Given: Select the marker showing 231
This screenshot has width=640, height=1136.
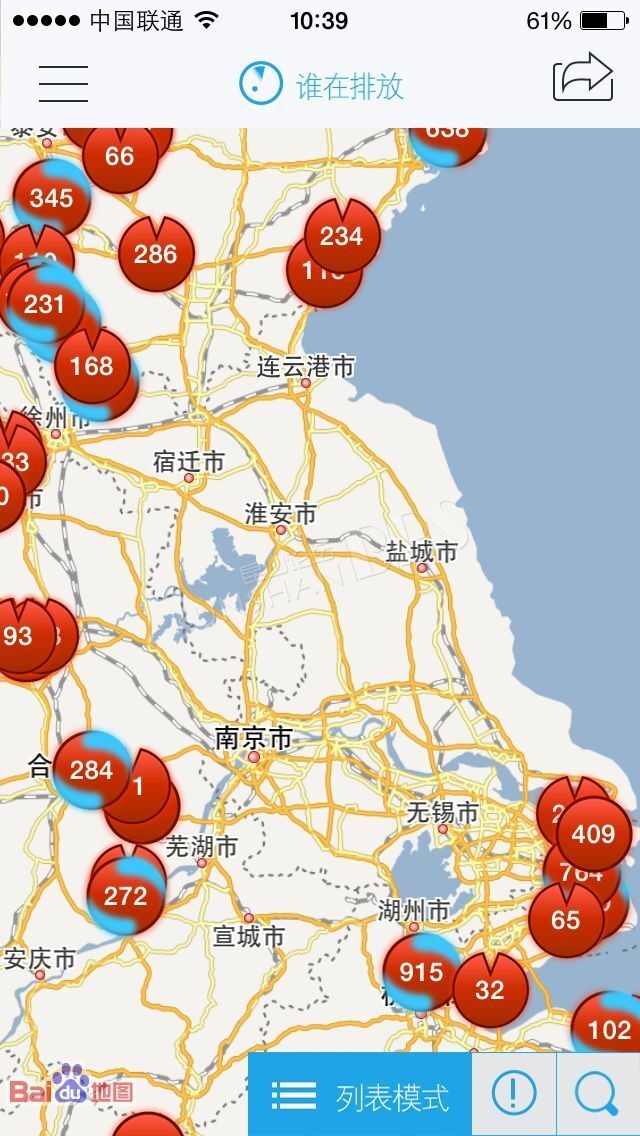Looking at the screenshot, I should coord(45,304).
